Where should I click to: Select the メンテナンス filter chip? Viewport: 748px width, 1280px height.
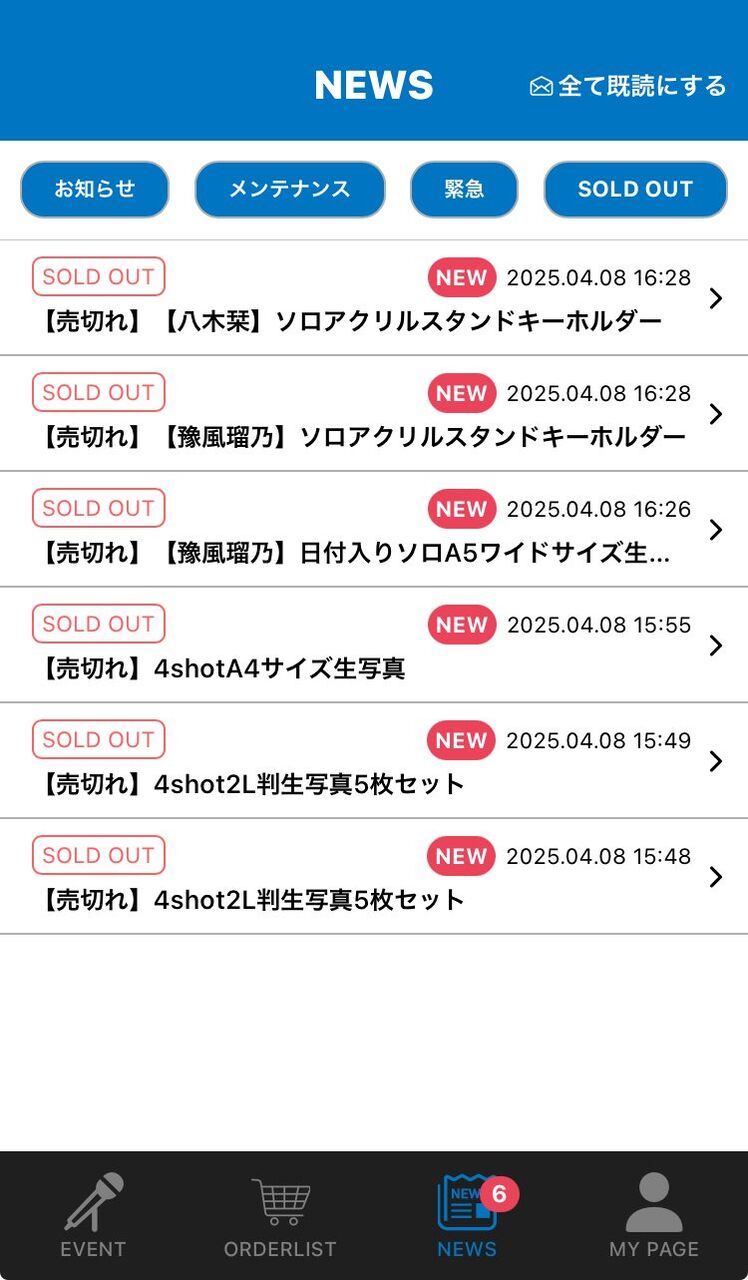click(289, 189)
